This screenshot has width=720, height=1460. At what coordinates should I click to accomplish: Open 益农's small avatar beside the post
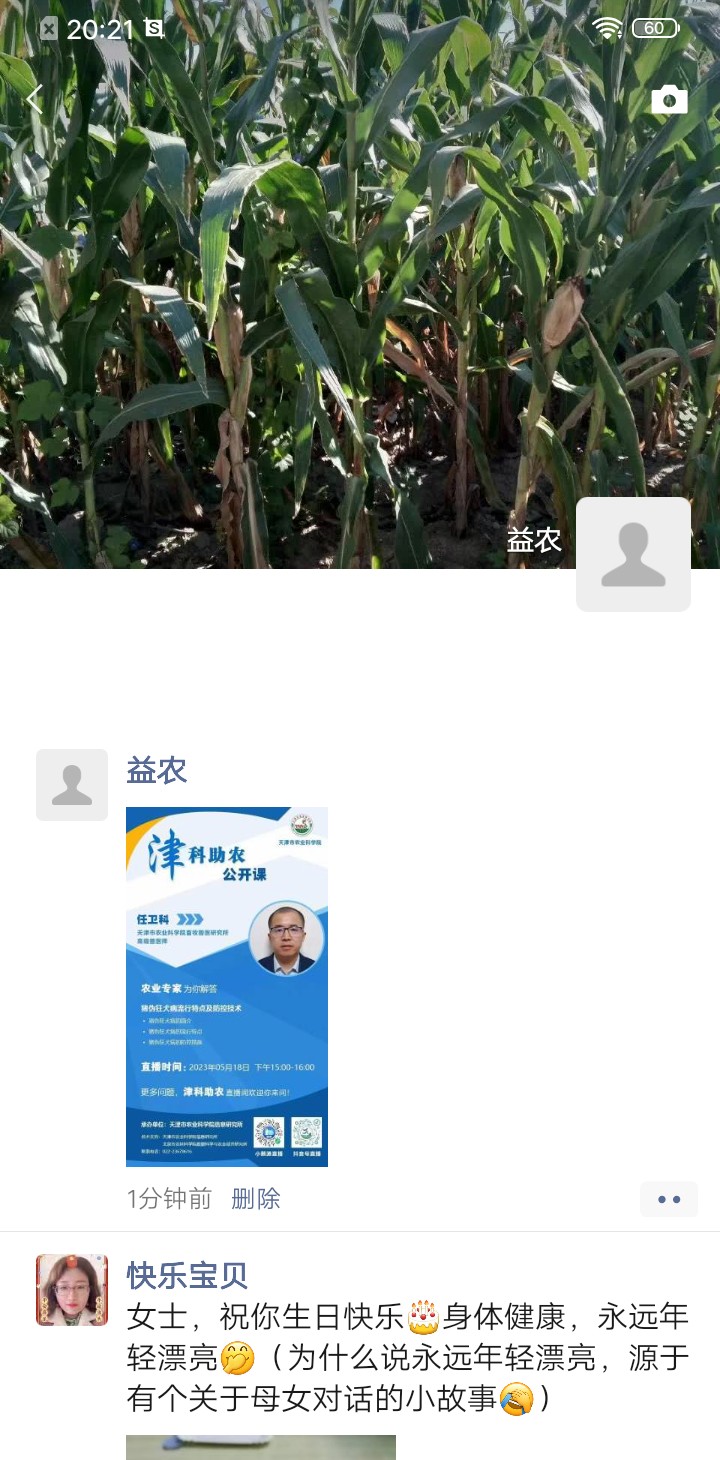(x=72, y=785)
